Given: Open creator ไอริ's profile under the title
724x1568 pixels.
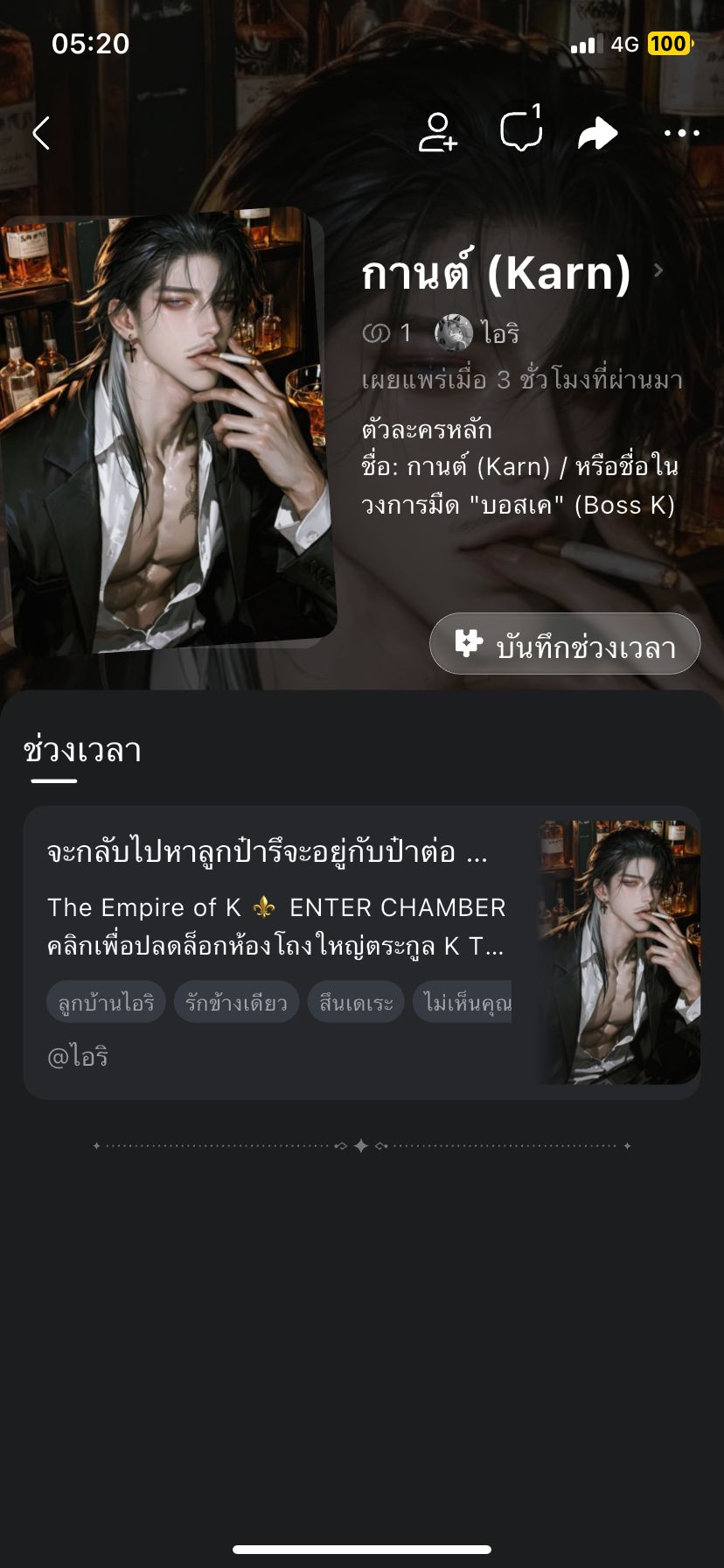Looking at the screenshot, I should 477,333.
